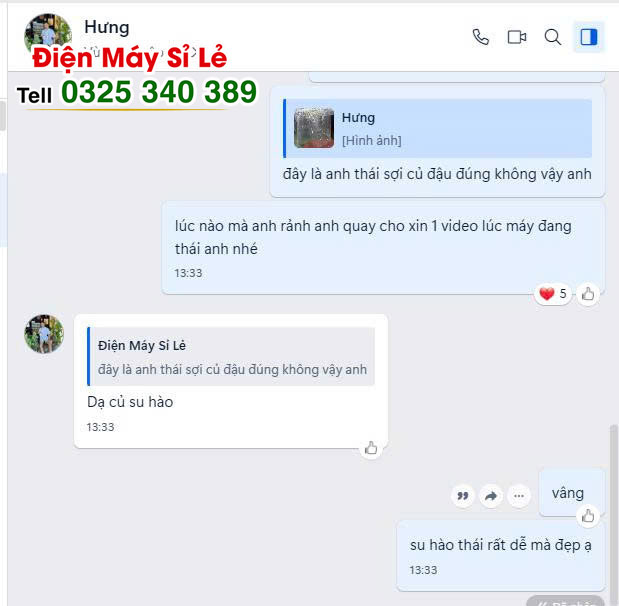
Task: Start a video call with Hưng
Action: [x=517, y=37]
